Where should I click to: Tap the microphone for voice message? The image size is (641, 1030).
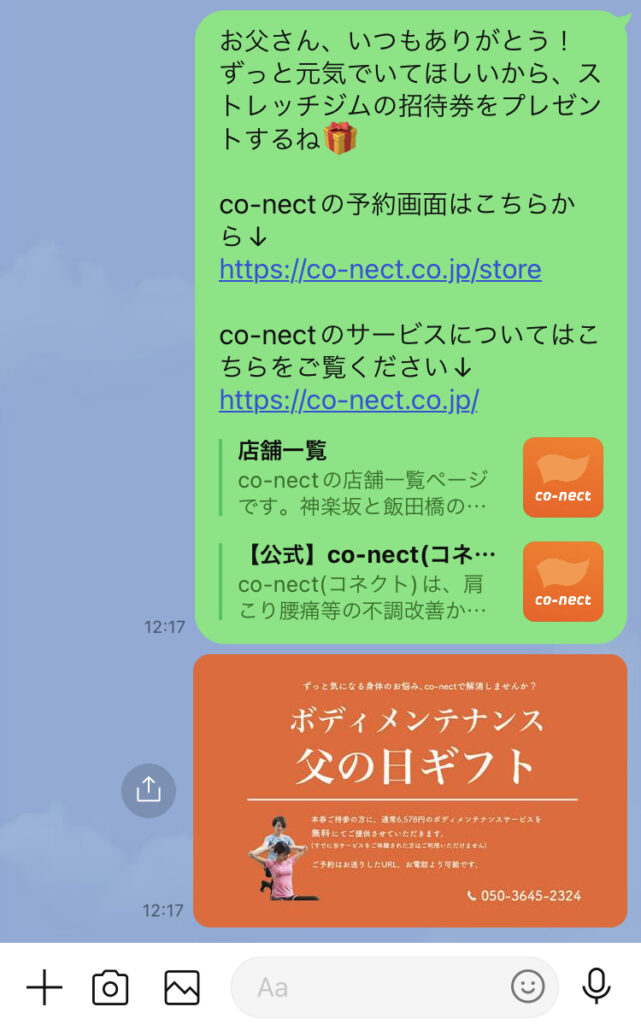tap(597, 988)
